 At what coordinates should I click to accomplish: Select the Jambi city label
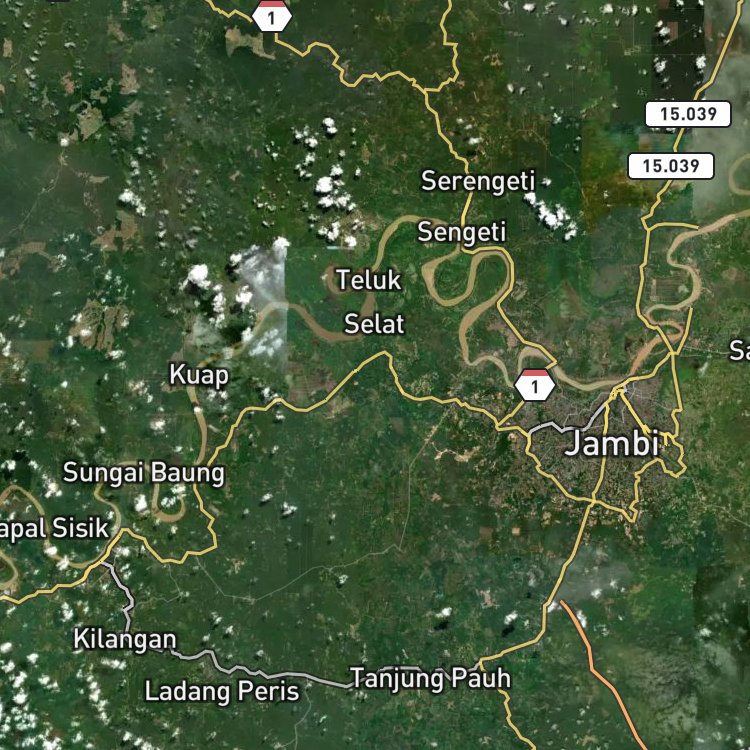612,444
